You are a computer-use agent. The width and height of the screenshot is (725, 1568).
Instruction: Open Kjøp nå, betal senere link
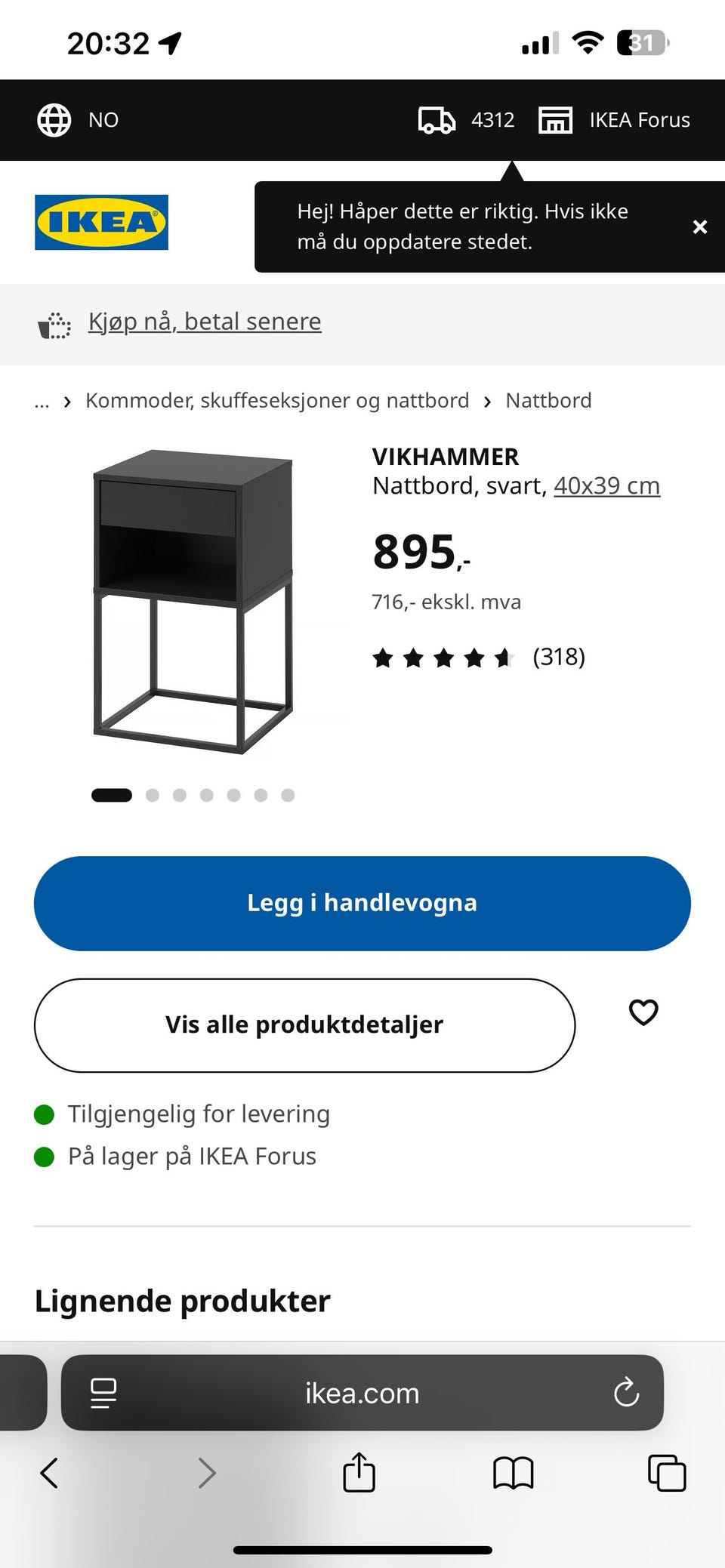tap(205, 322)
